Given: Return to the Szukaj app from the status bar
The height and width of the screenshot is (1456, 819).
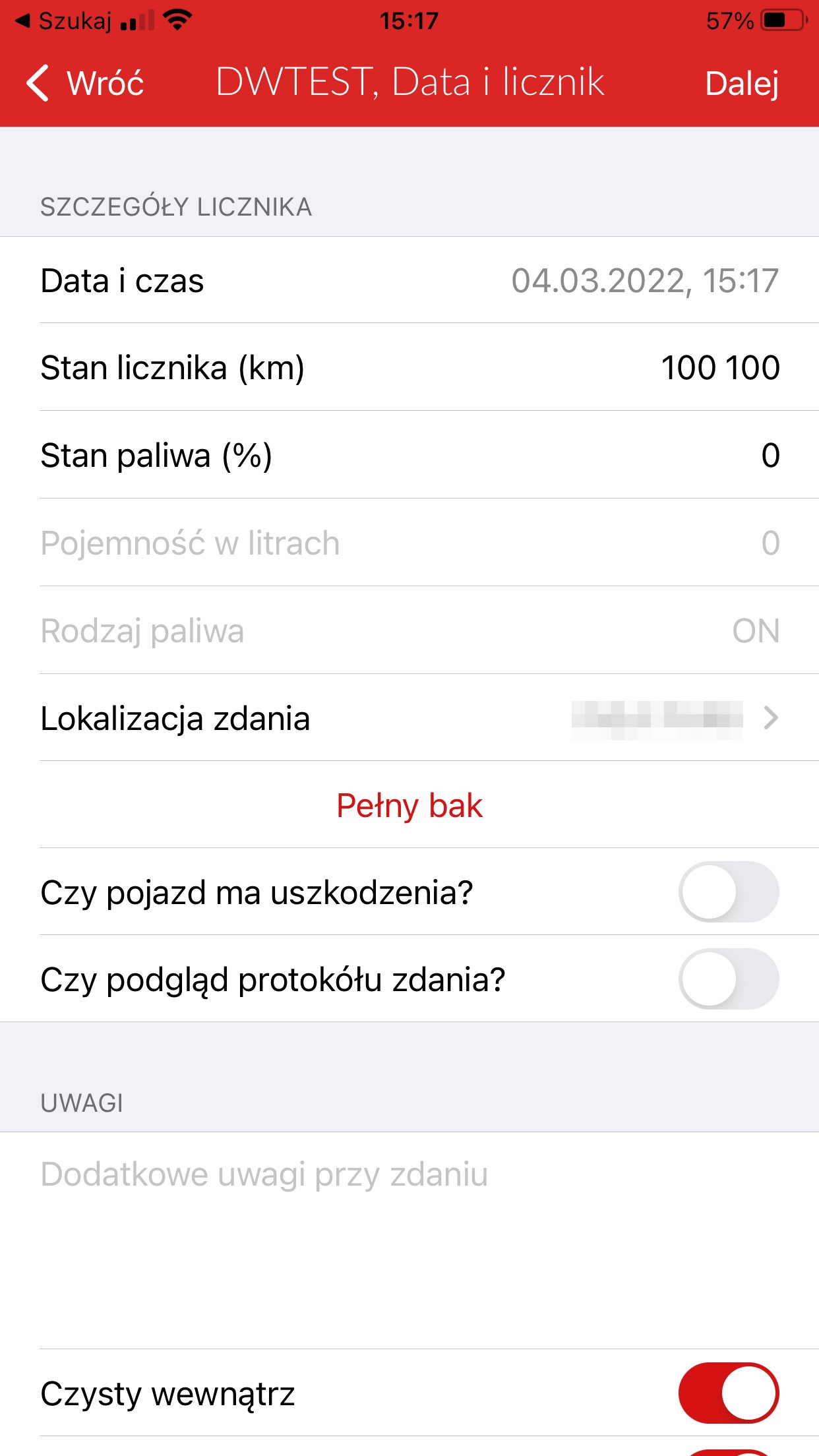Looking at the screenshot, I should 63,21.
